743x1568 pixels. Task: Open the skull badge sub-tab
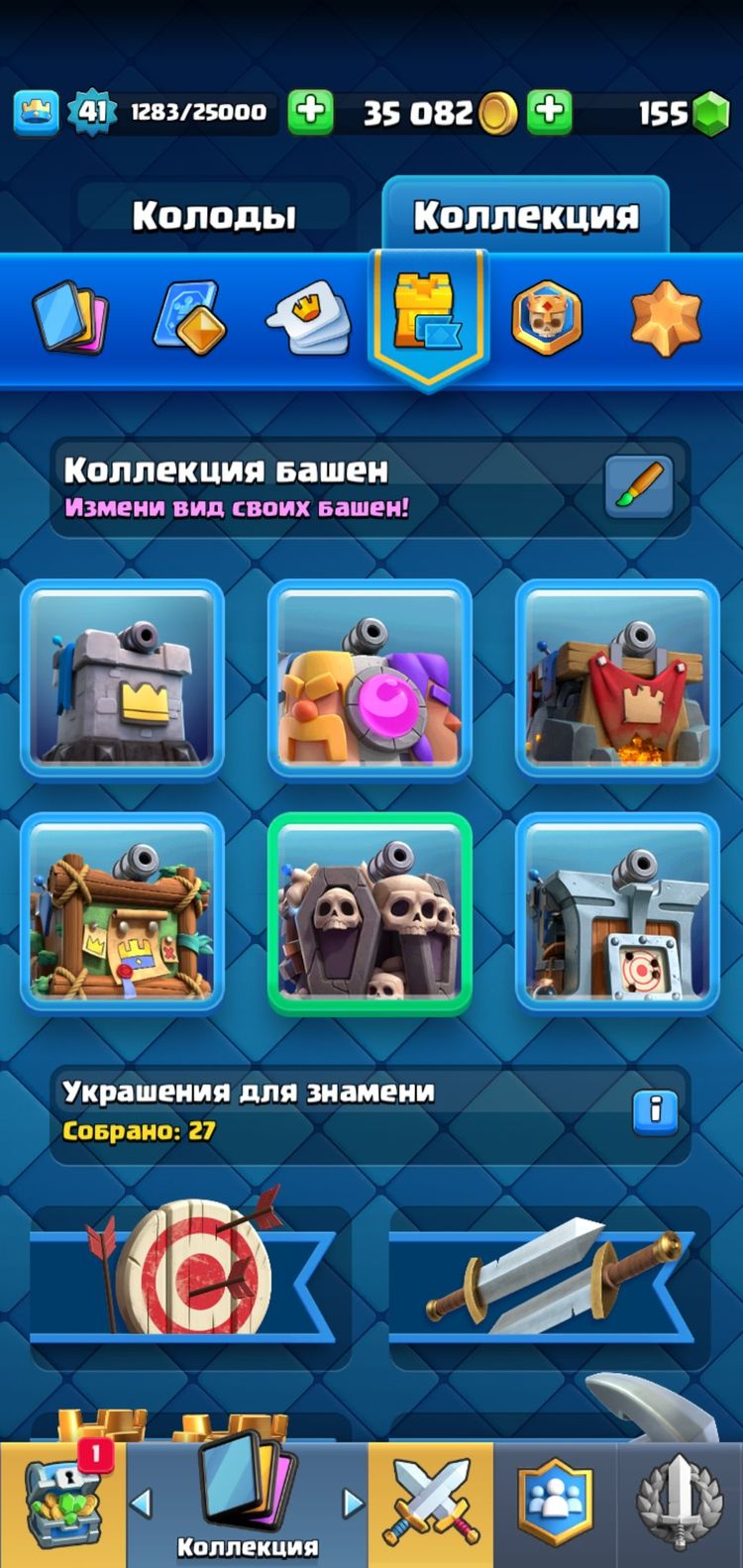pyautogui.click(x=547, y=319)
